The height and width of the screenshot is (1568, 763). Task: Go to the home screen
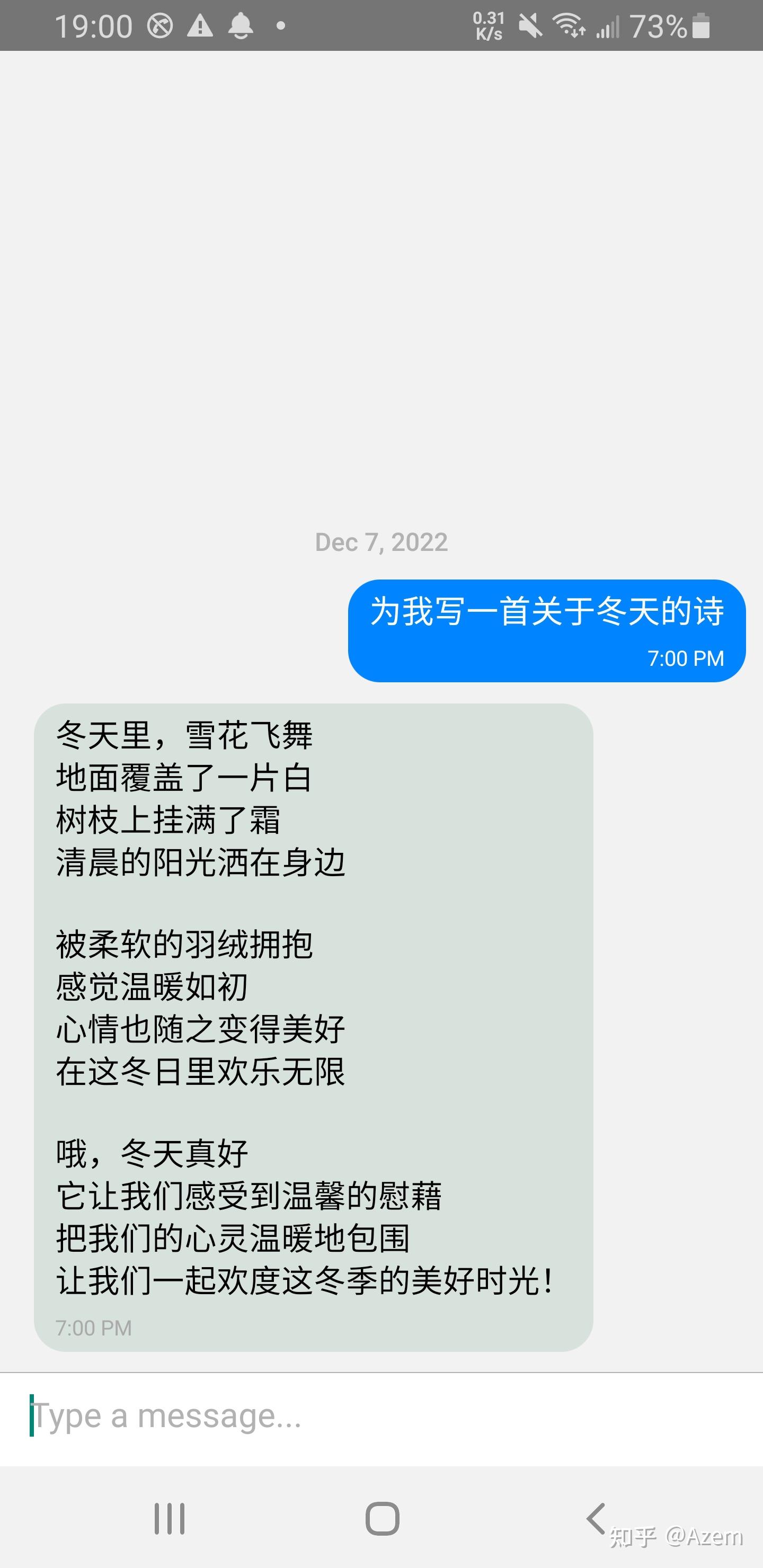[x=383, y=1518]
